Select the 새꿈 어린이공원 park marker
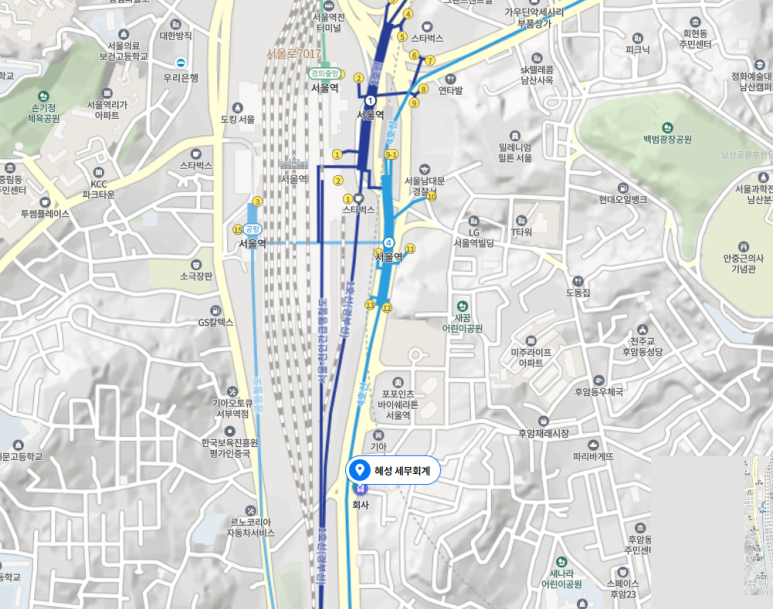Viewport: 773px width, 609px height. click(x=462, y=305)
